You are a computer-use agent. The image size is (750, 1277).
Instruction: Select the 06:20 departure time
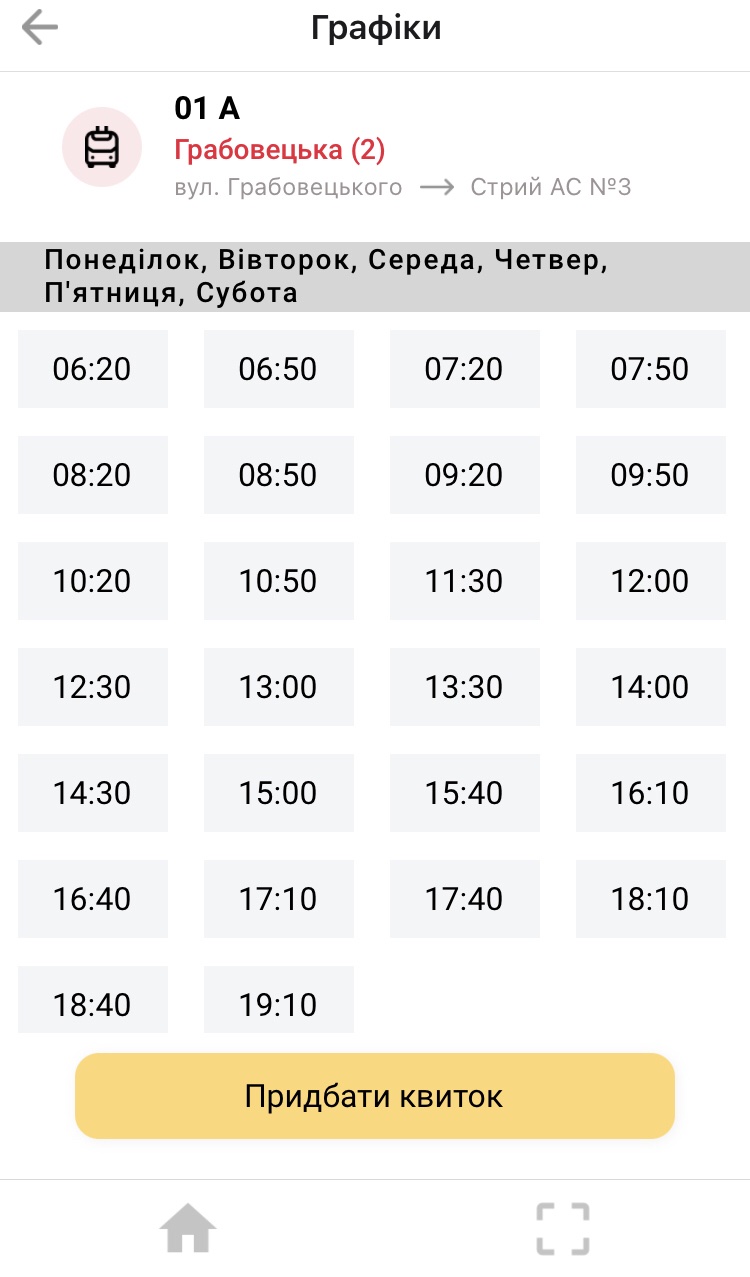tap(93, 369)
